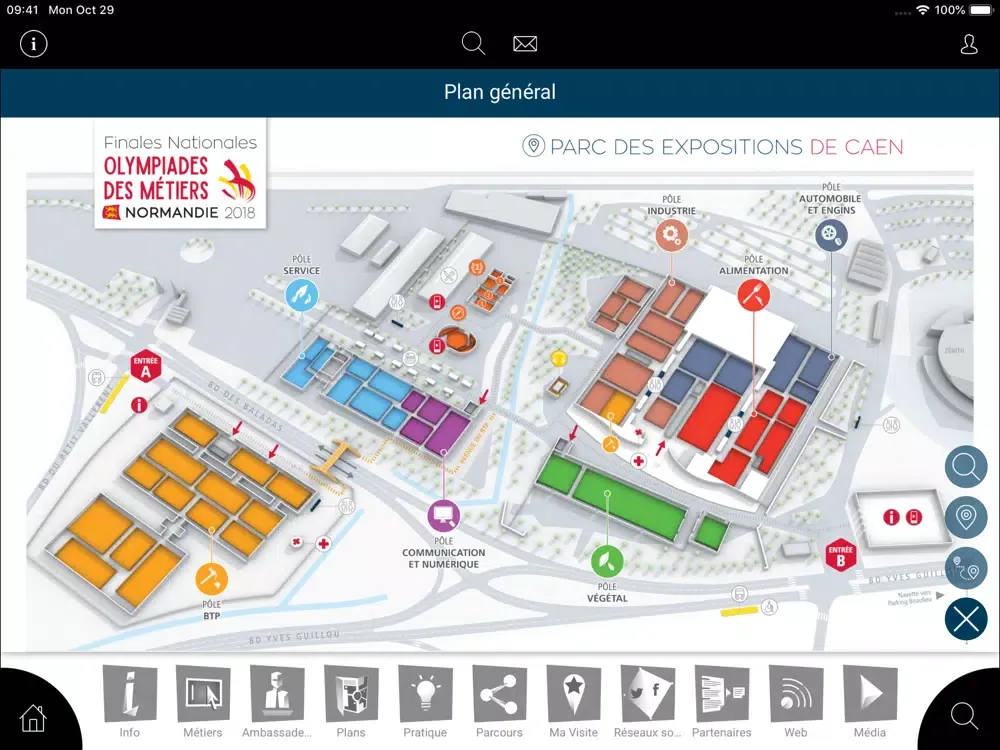Image resolution: width=1000 pixels, height=750 pixels.
Task: Open the Info section
Action: pos(130,702)
